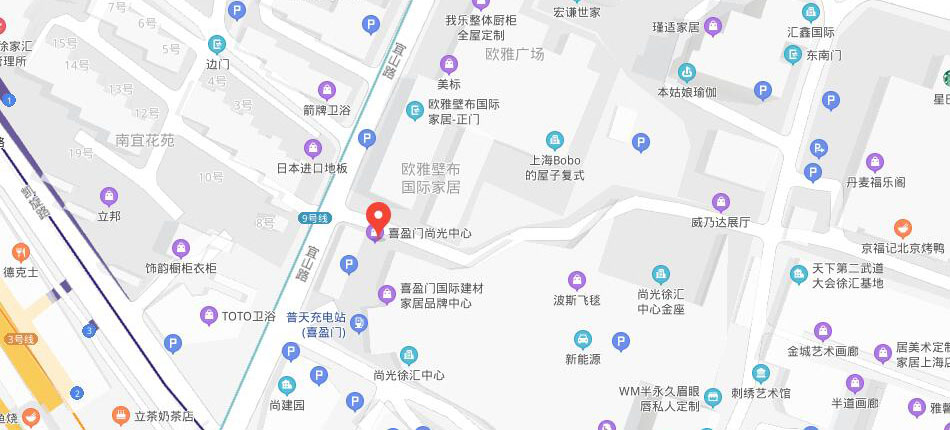Open the 本姑娘瑜伽 yoga studio marker
This screenshot has width=950, height=430.
point(686,72)
